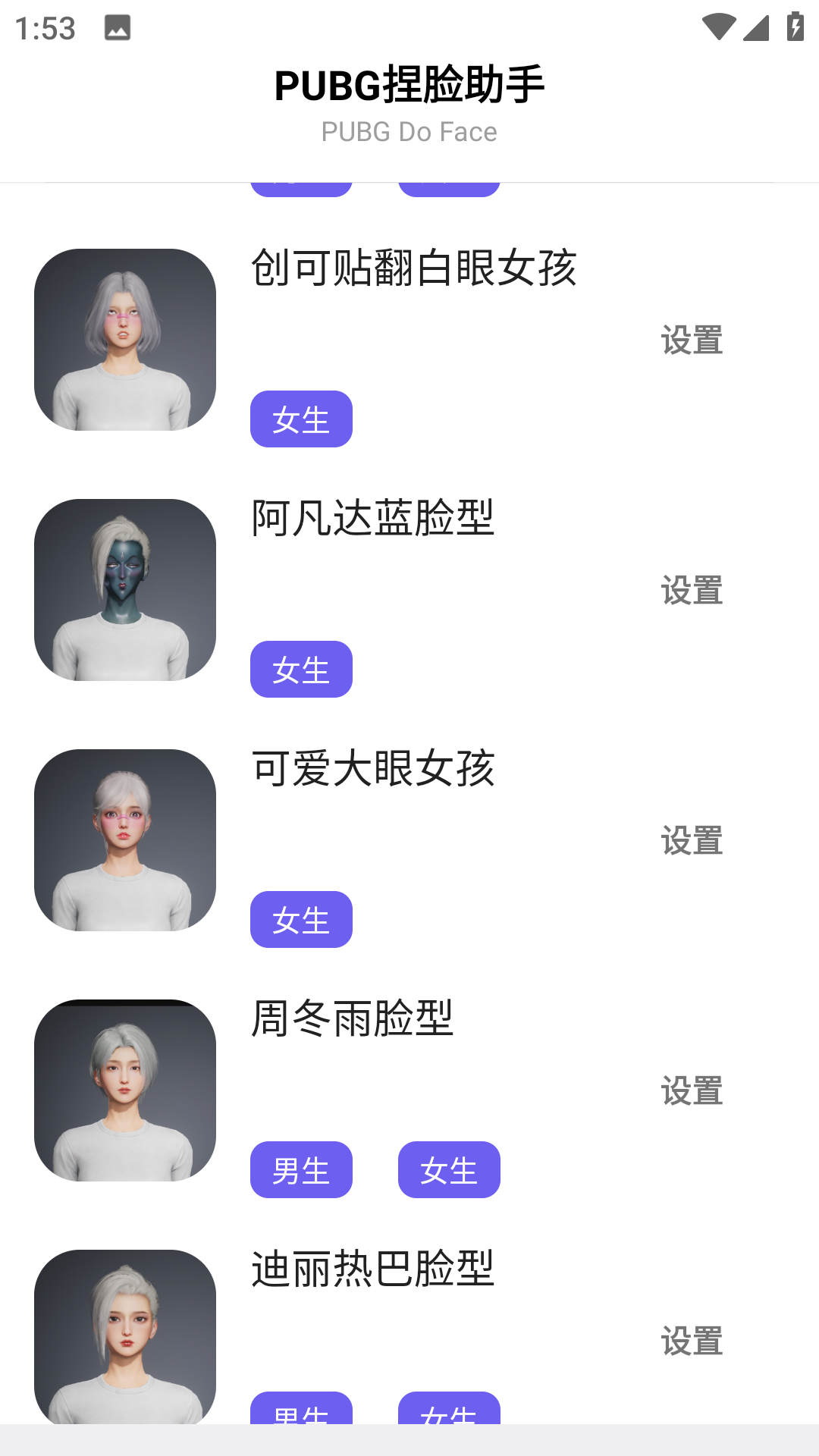819x1456 pixels.
Task: Tap 设置 for 阿凡达蓝脸型
Action: [x=691, y=592]
